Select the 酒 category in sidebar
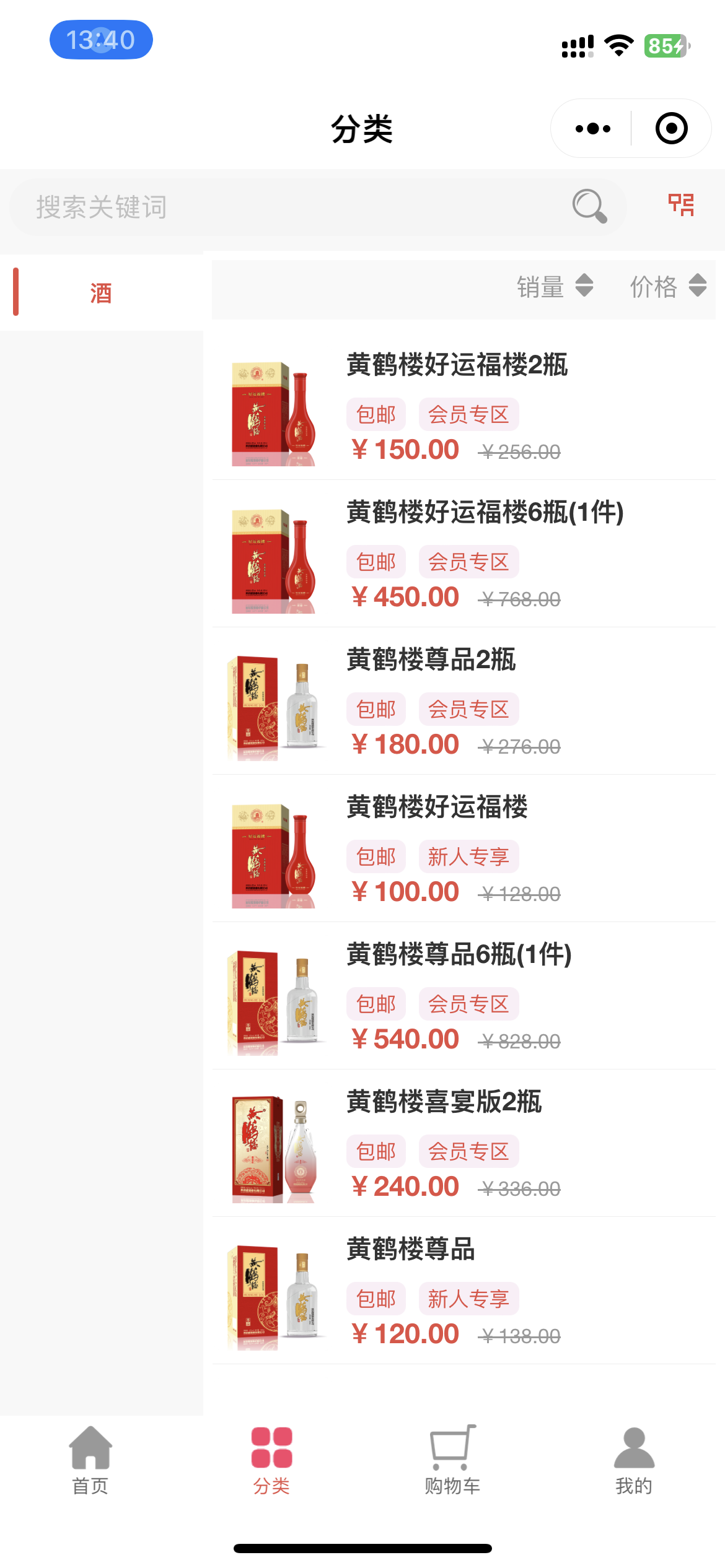This screenshot has height=1568, width=725. [99, 292]
